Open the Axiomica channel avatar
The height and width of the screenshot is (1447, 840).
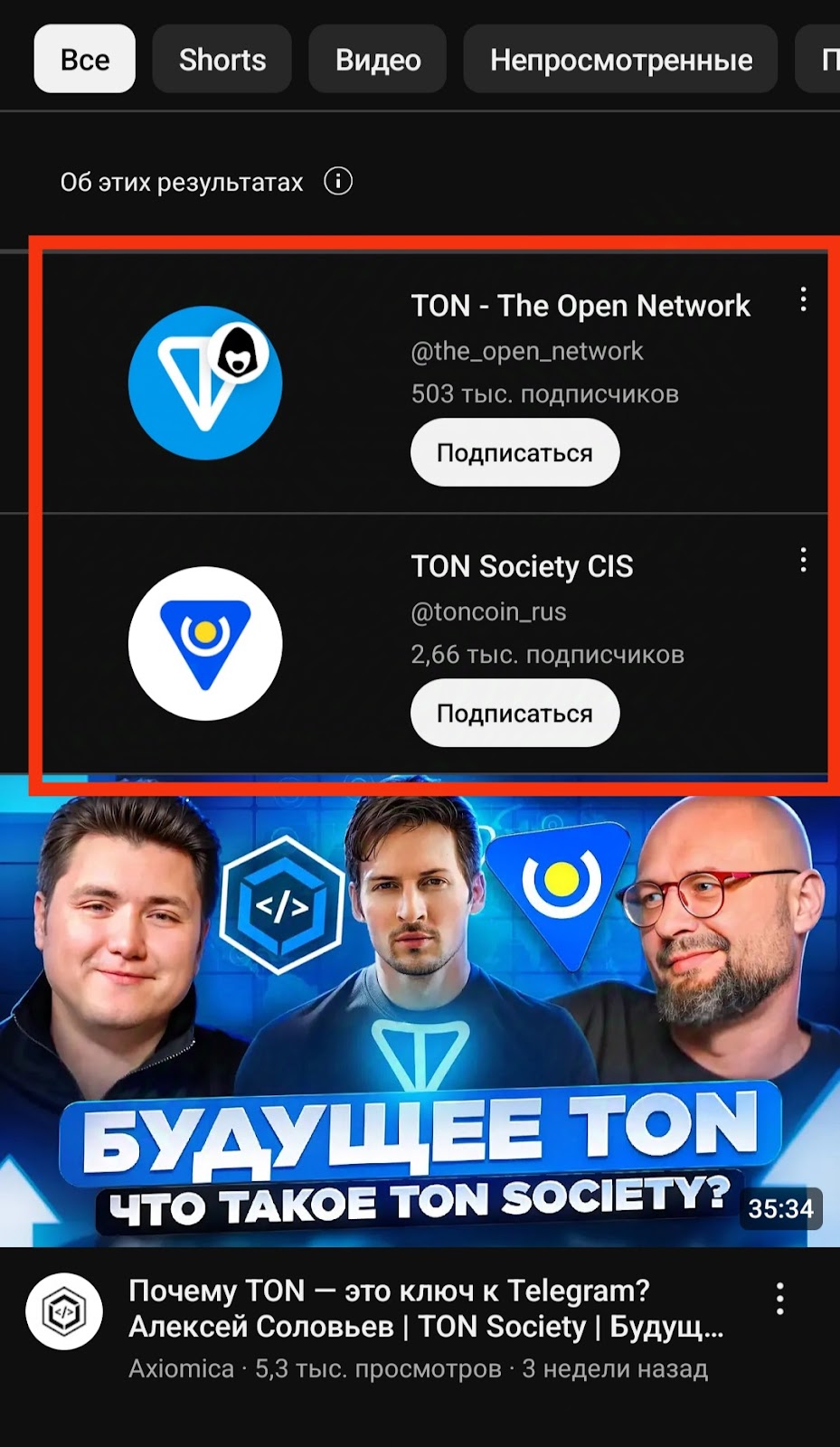pyautogui.click(x=64, y=1311)
